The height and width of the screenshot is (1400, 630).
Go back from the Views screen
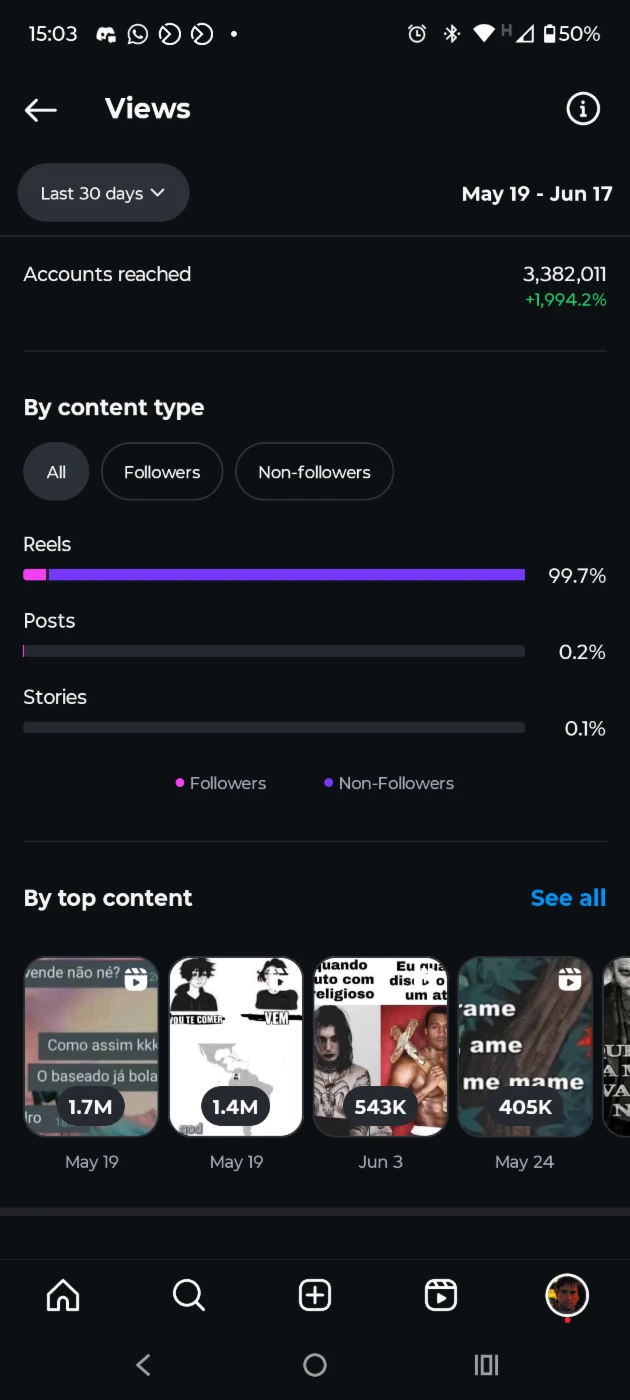tap(40, 109)
